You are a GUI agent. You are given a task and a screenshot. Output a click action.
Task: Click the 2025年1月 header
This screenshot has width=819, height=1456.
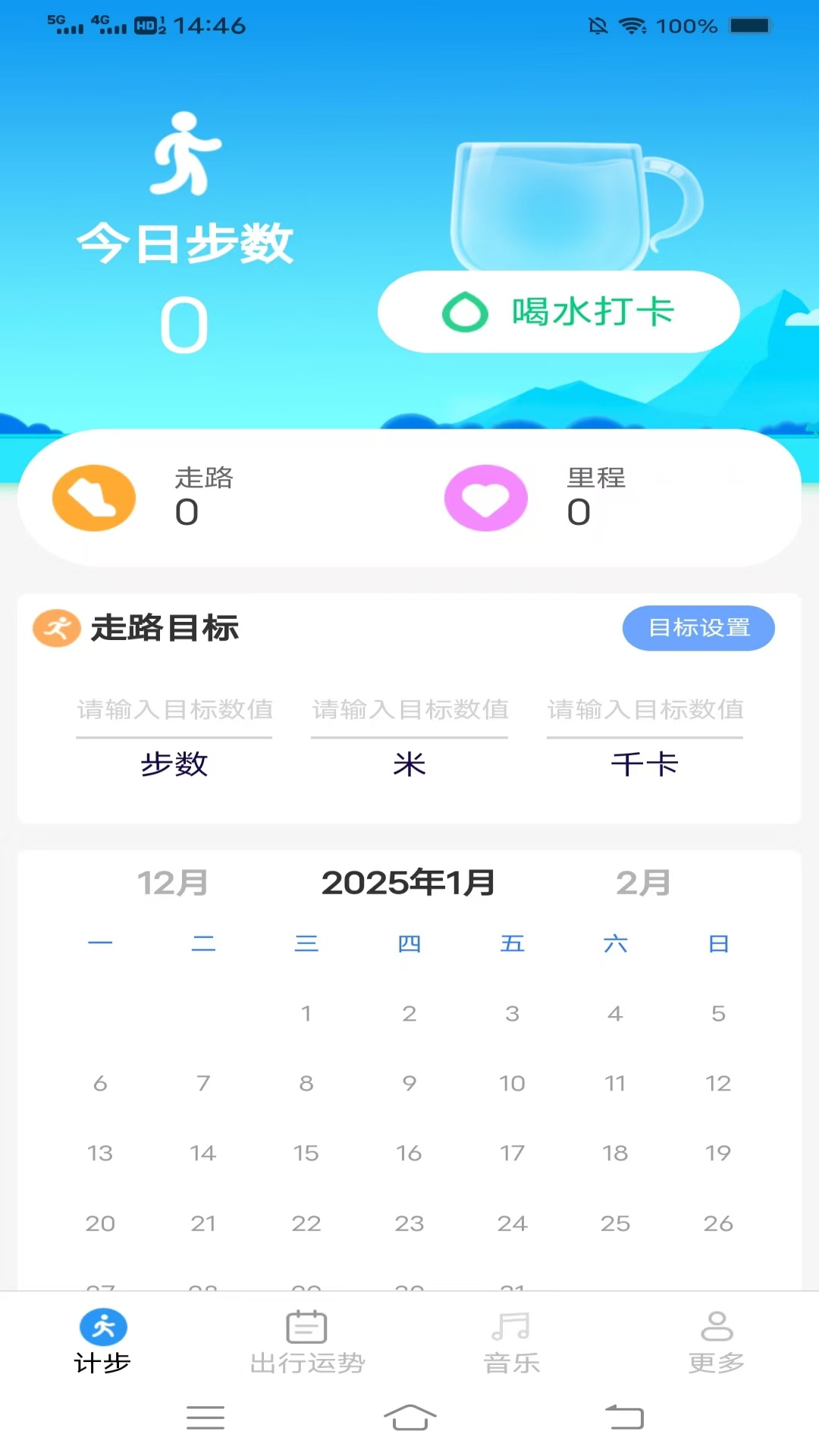pos(409,881)
